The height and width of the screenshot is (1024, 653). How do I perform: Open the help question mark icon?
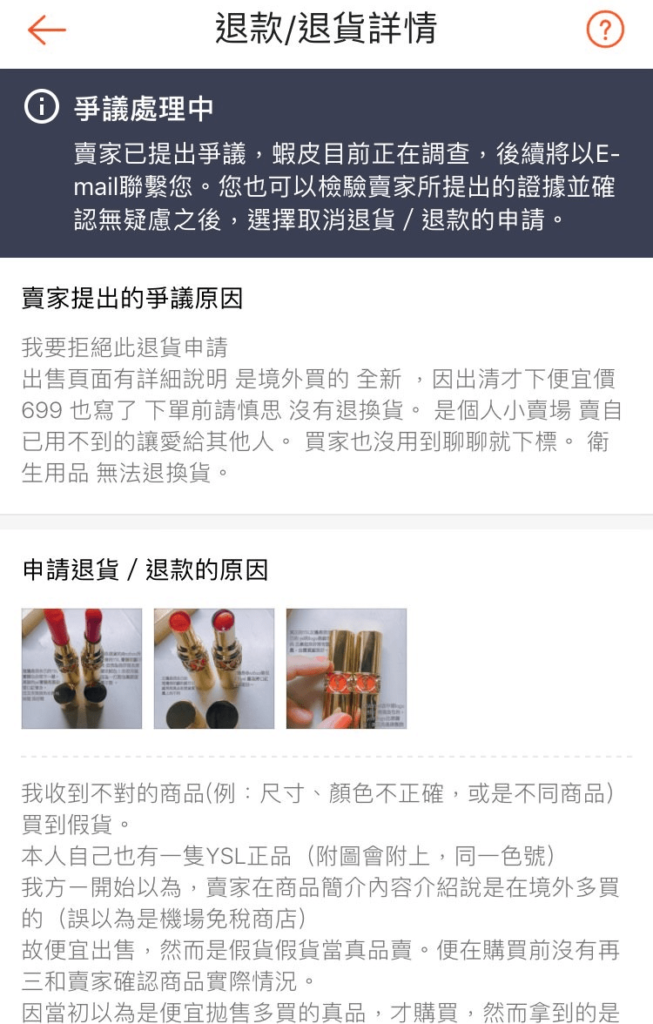(x=604, y=30)
